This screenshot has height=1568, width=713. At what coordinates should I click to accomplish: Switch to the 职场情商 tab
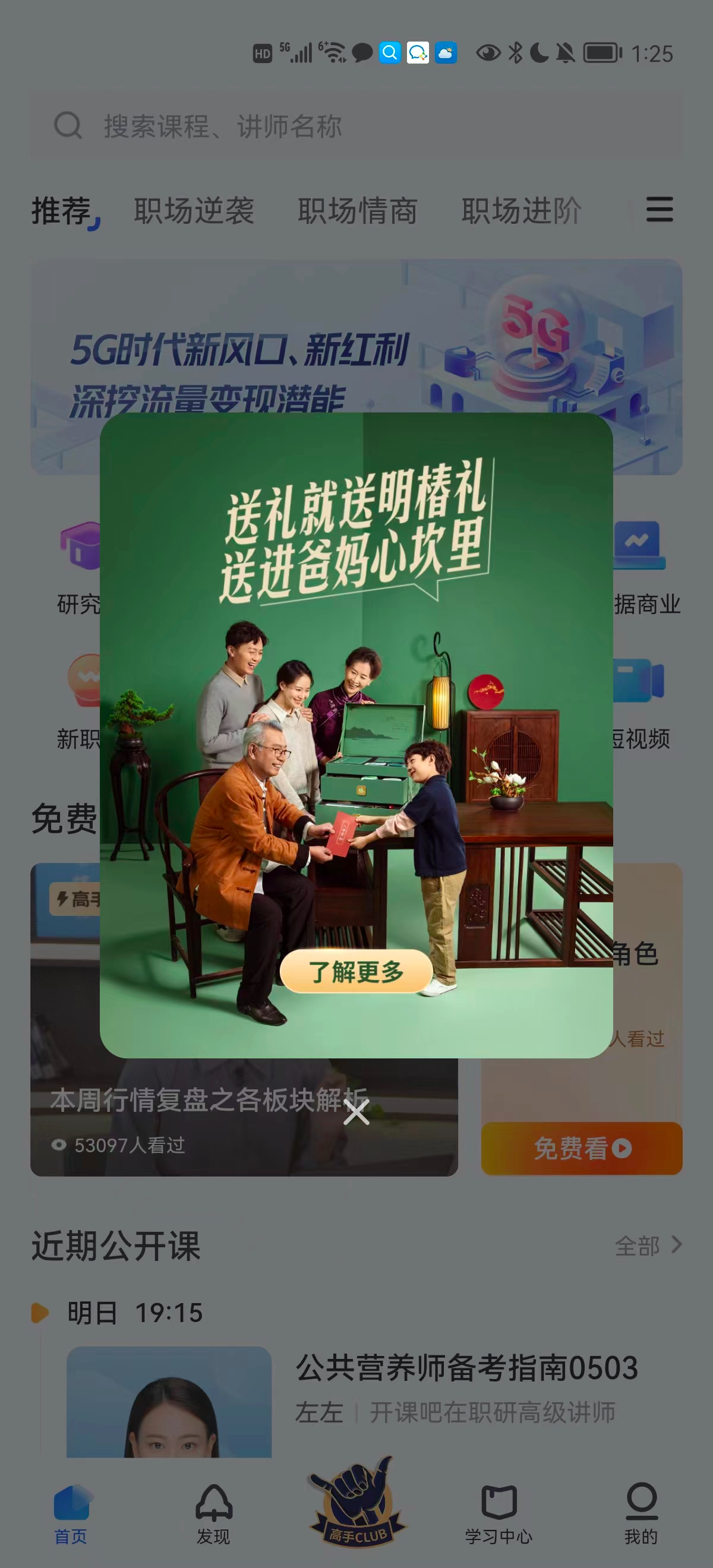pyautogui.click(x=358, y=211)
